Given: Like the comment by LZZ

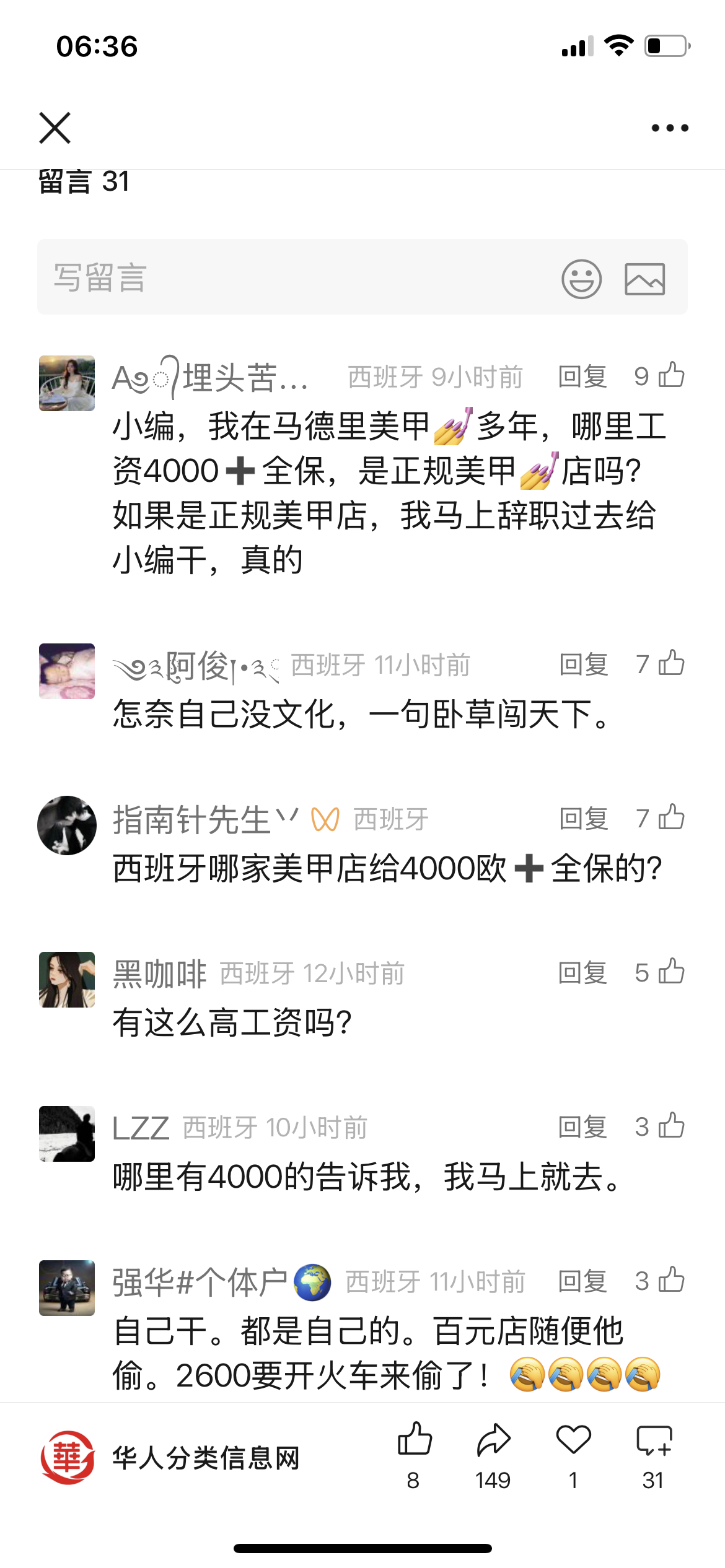Looking at the screenshot, I should (671, 1126).
